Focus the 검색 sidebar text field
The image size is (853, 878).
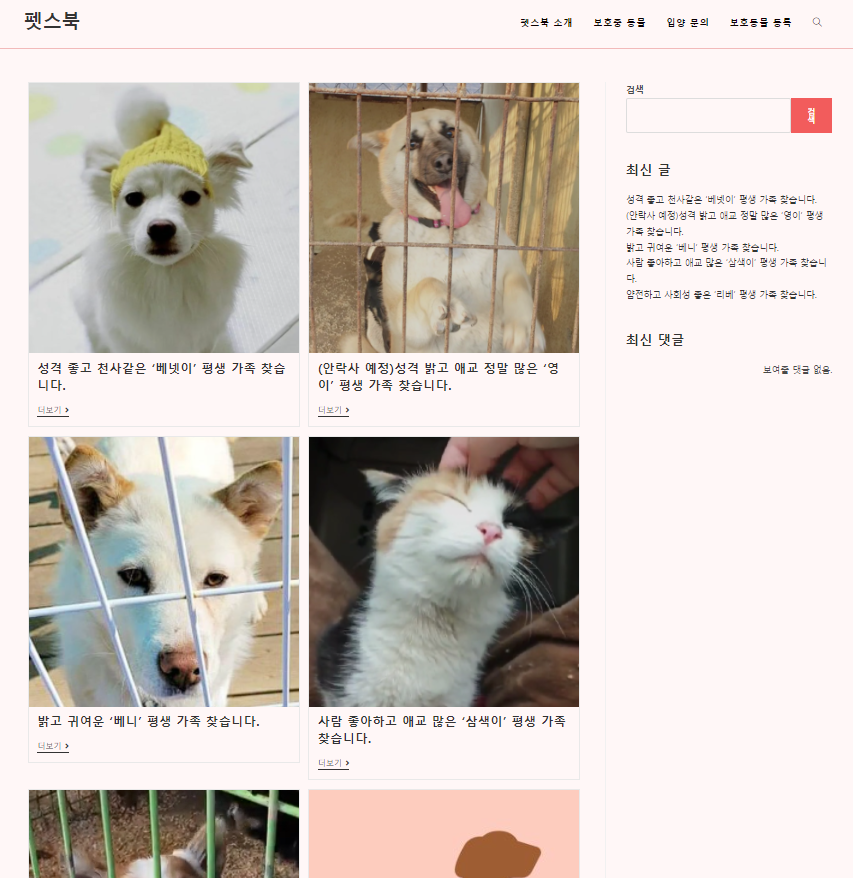click(x=708, y=115)
